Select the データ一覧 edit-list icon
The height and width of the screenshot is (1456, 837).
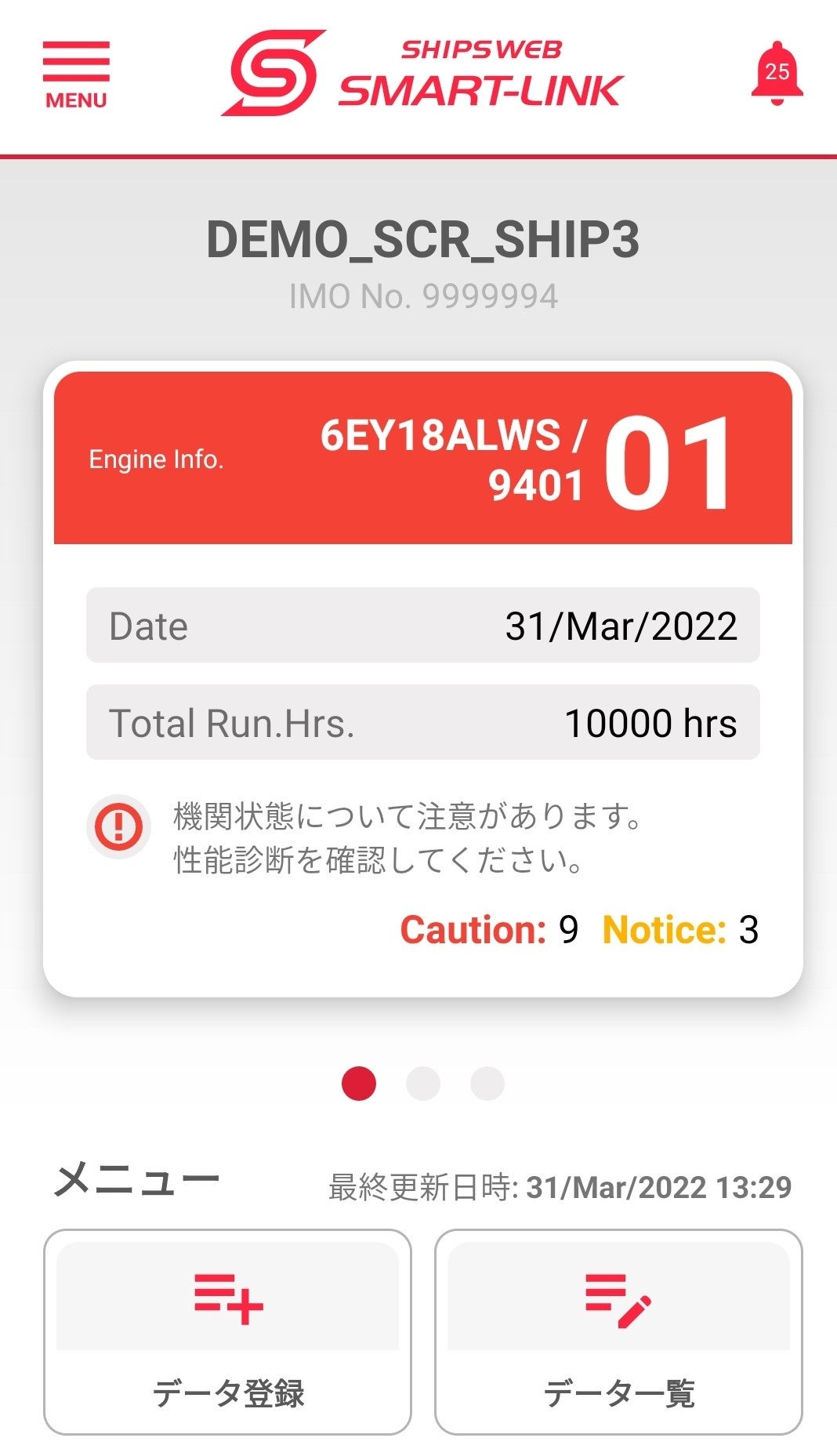point(616,1298)
